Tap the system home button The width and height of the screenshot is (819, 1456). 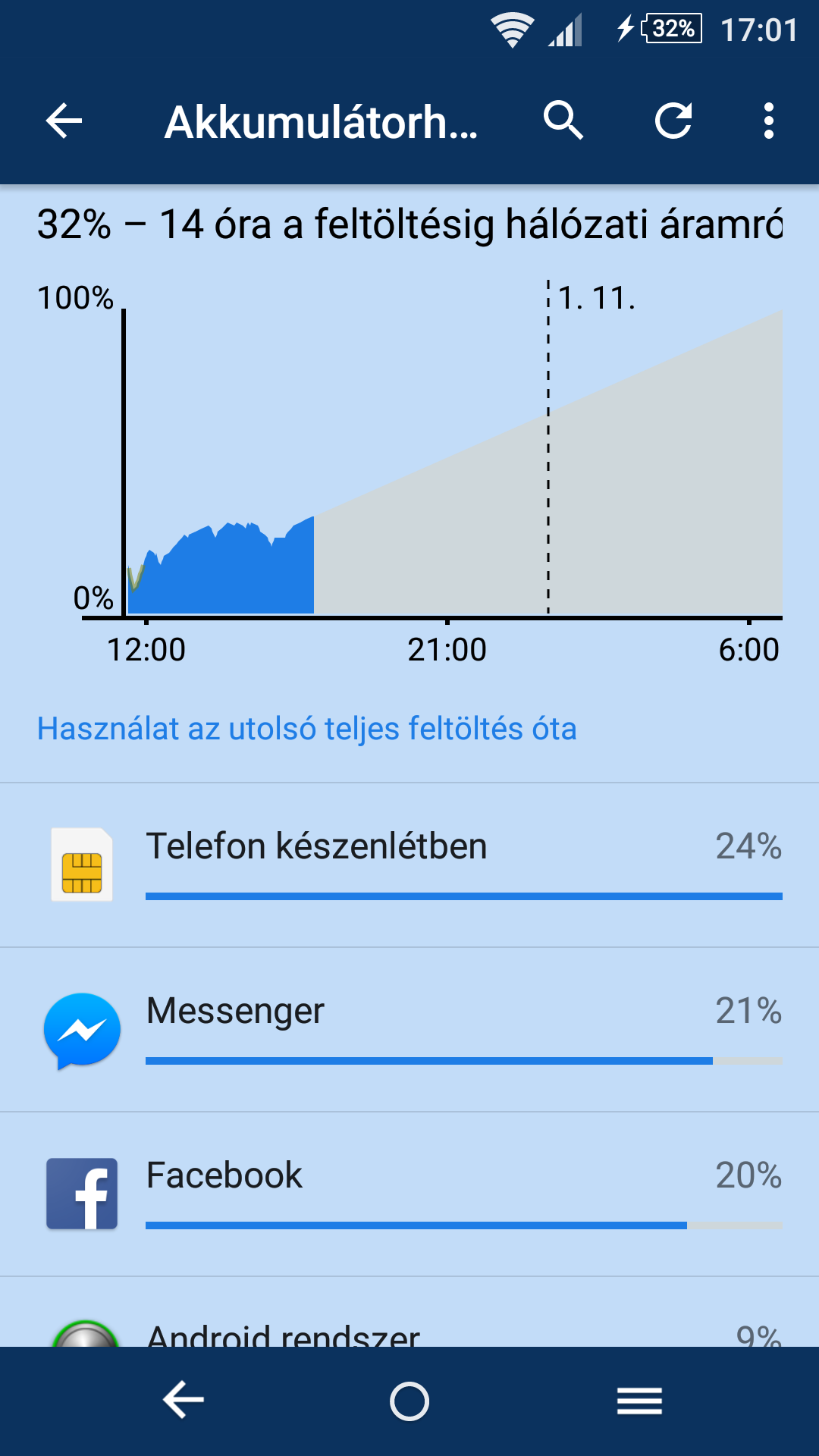(x=409, y=1401)
